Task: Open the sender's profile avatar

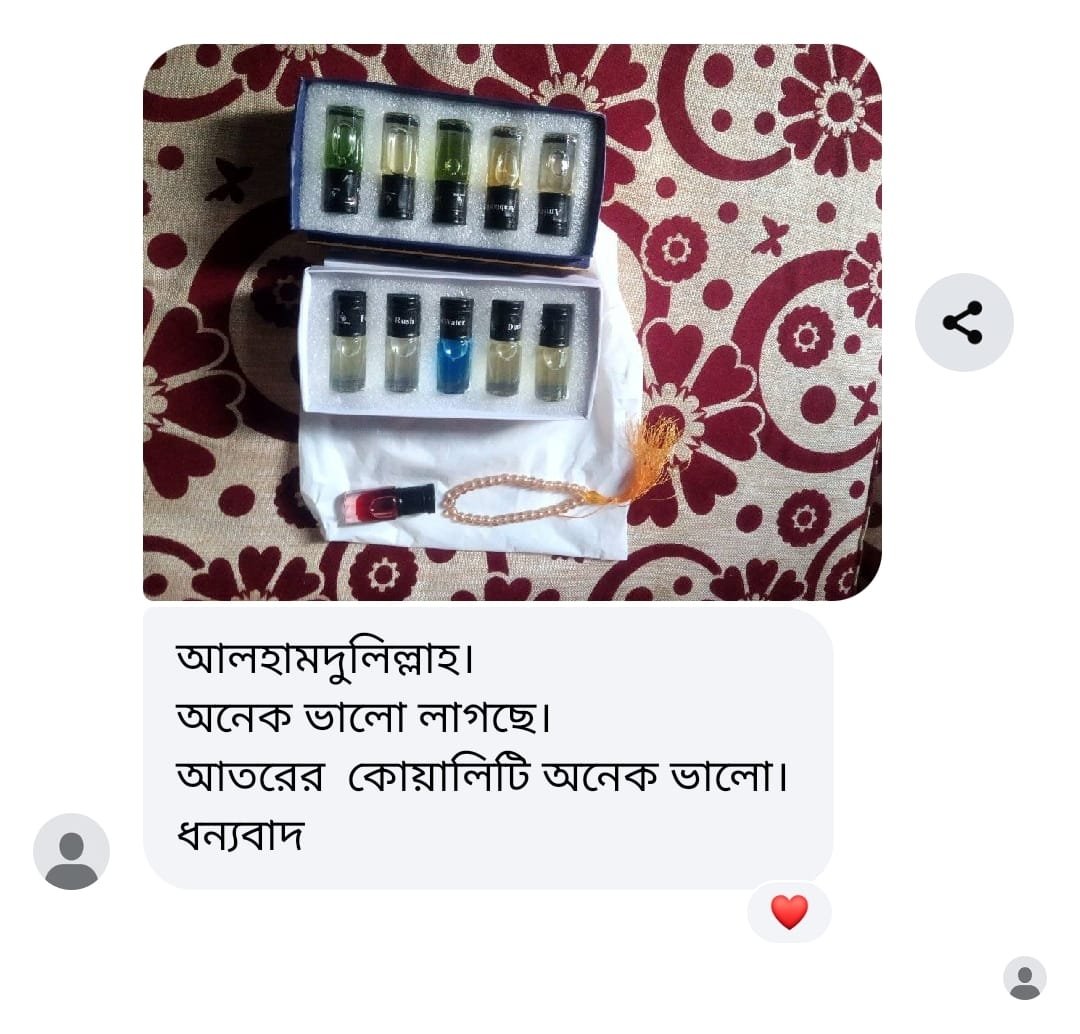Action: pos(71,851)
